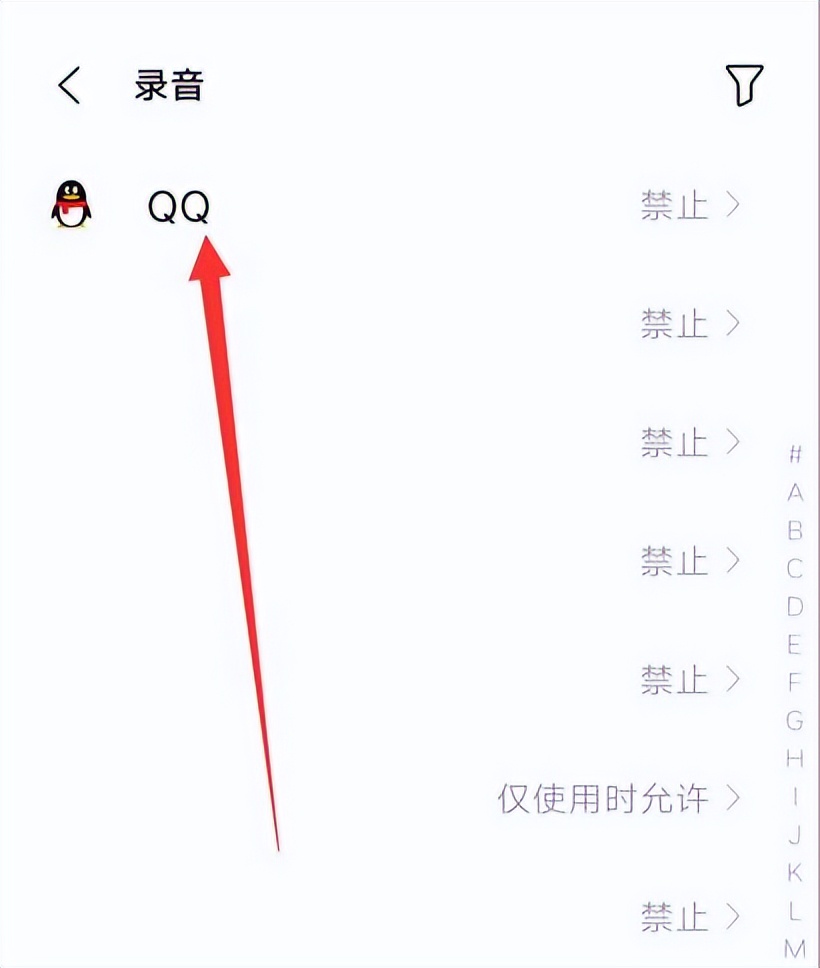Go back from the 录音 page
Image resolution: width=820 pixels, height=968 pixels.
point(69,86)
